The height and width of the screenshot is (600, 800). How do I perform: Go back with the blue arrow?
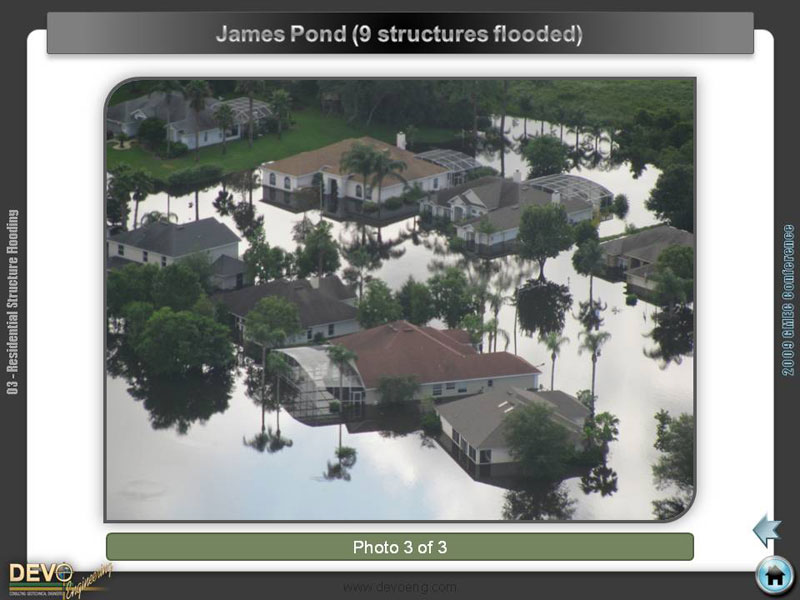coord(766,530)
